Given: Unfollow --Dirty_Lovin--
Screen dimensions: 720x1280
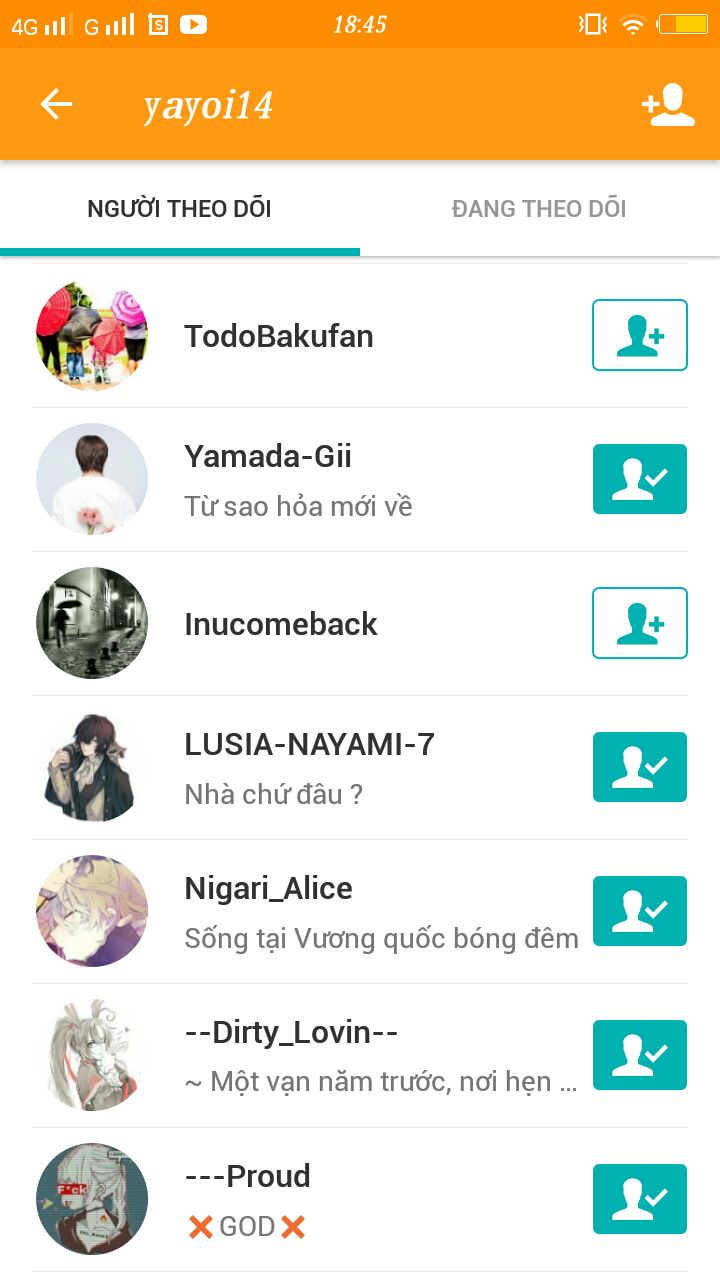Looking at the screenshot, I should tap(640, 1055).
